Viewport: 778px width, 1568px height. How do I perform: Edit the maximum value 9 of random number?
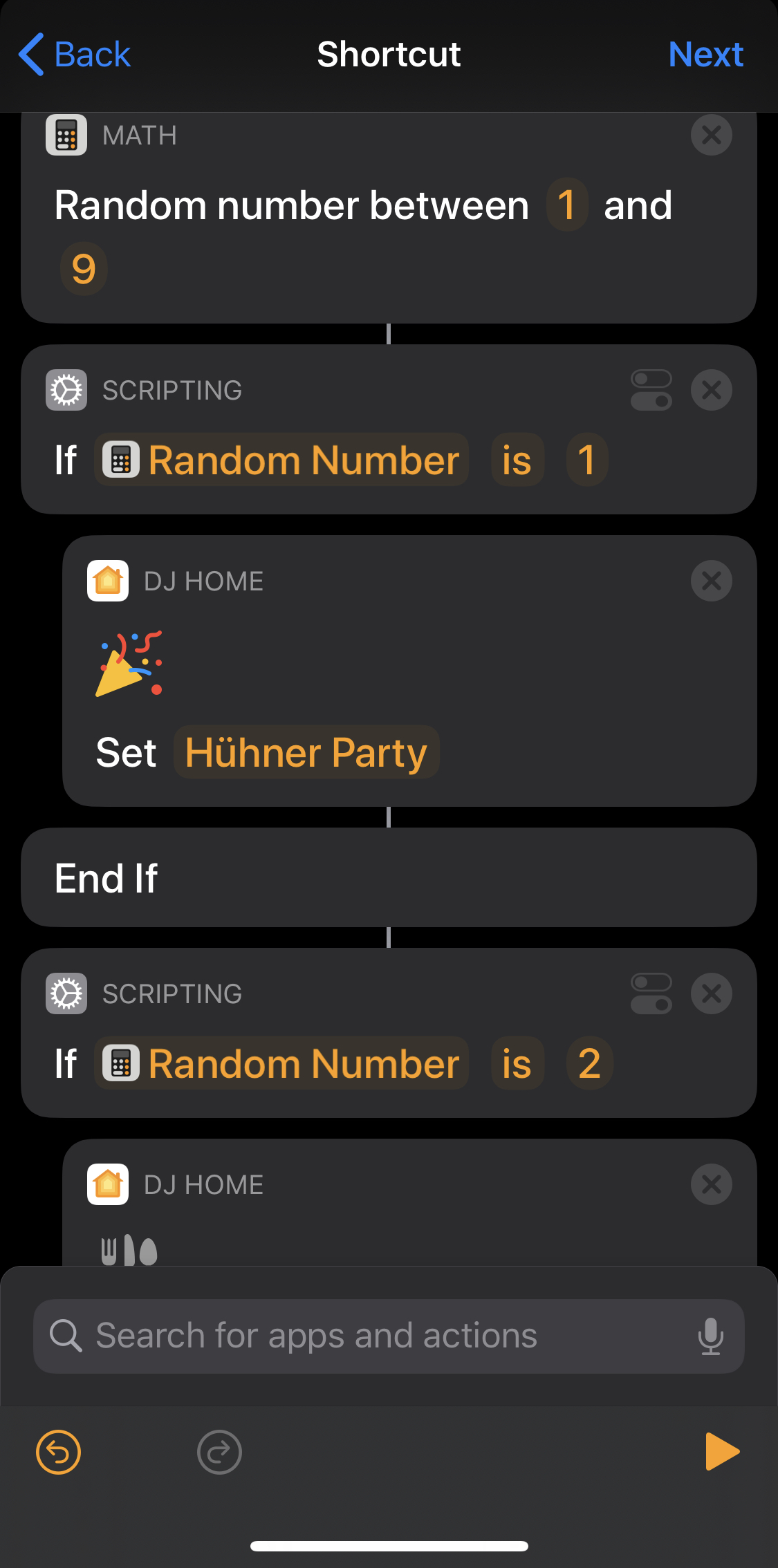(x=84, y=269)
